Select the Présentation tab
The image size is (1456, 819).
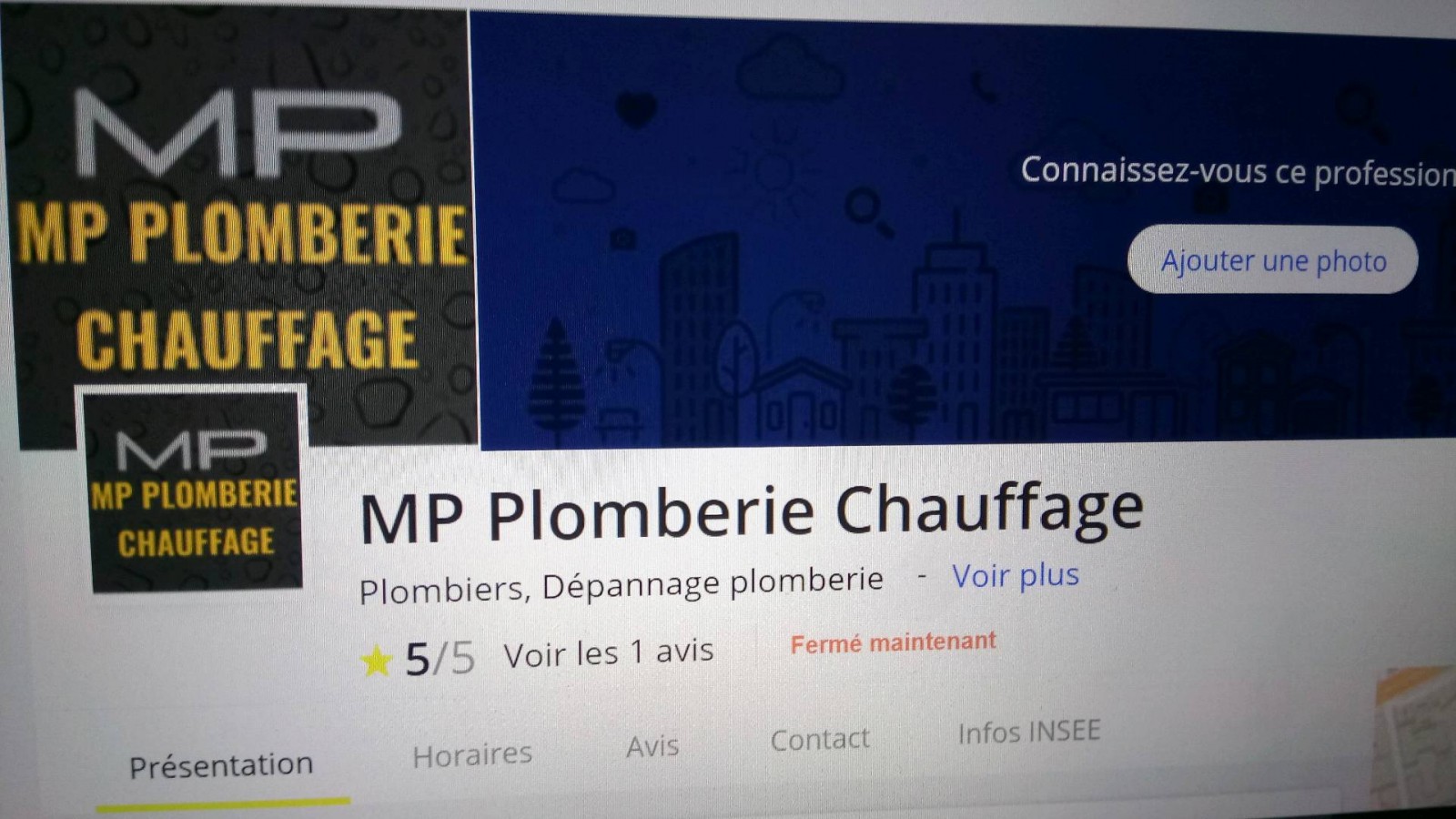coord(221,766)
